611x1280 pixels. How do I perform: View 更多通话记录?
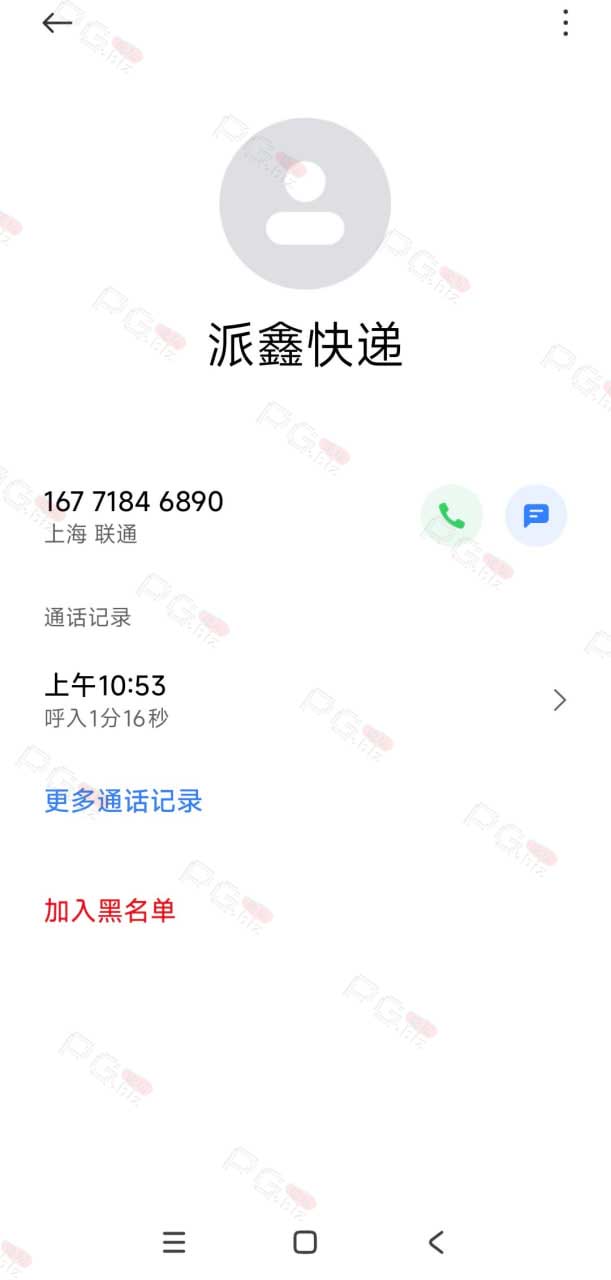(124, 801)
